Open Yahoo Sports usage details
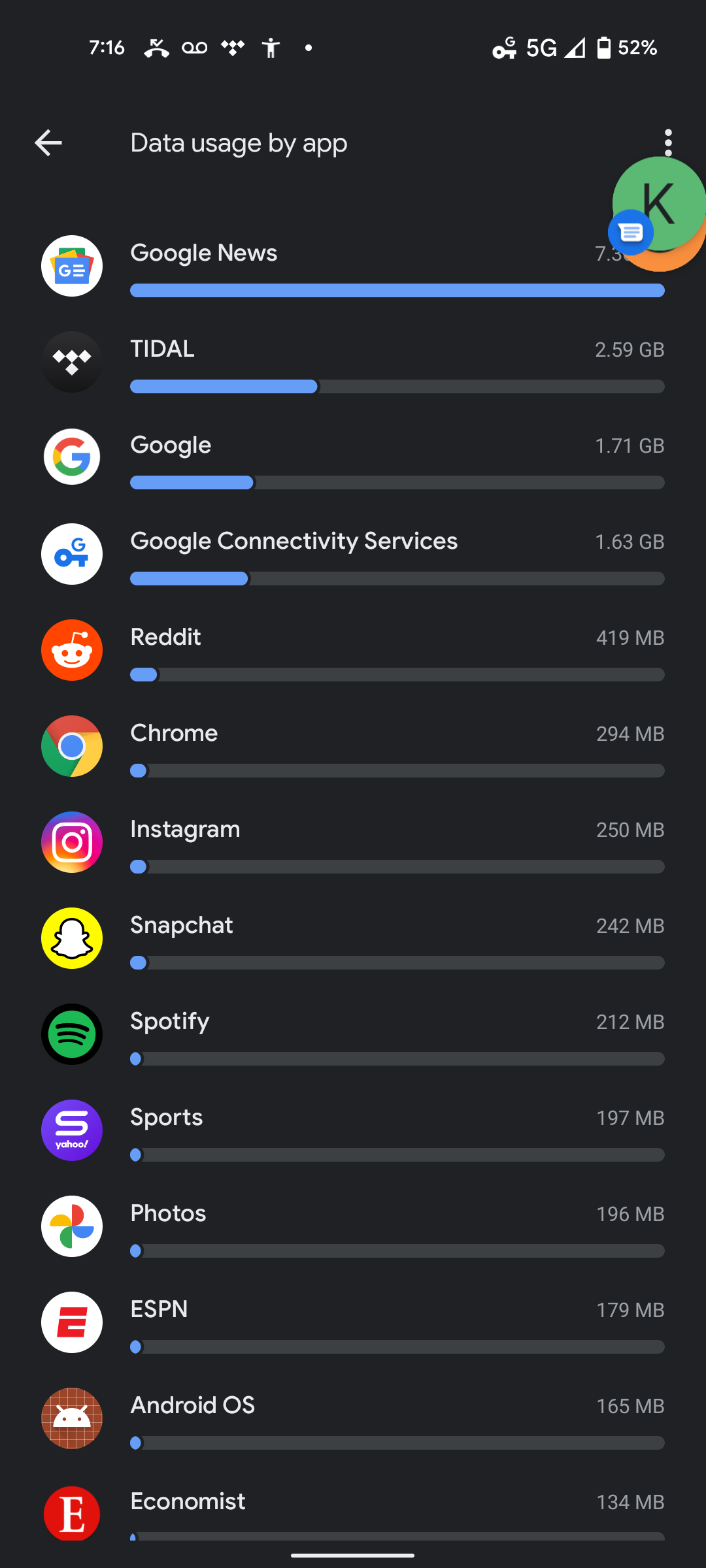Image resolution: width=706 pixels, height=1568 pixels. [x=353, y=1130]
